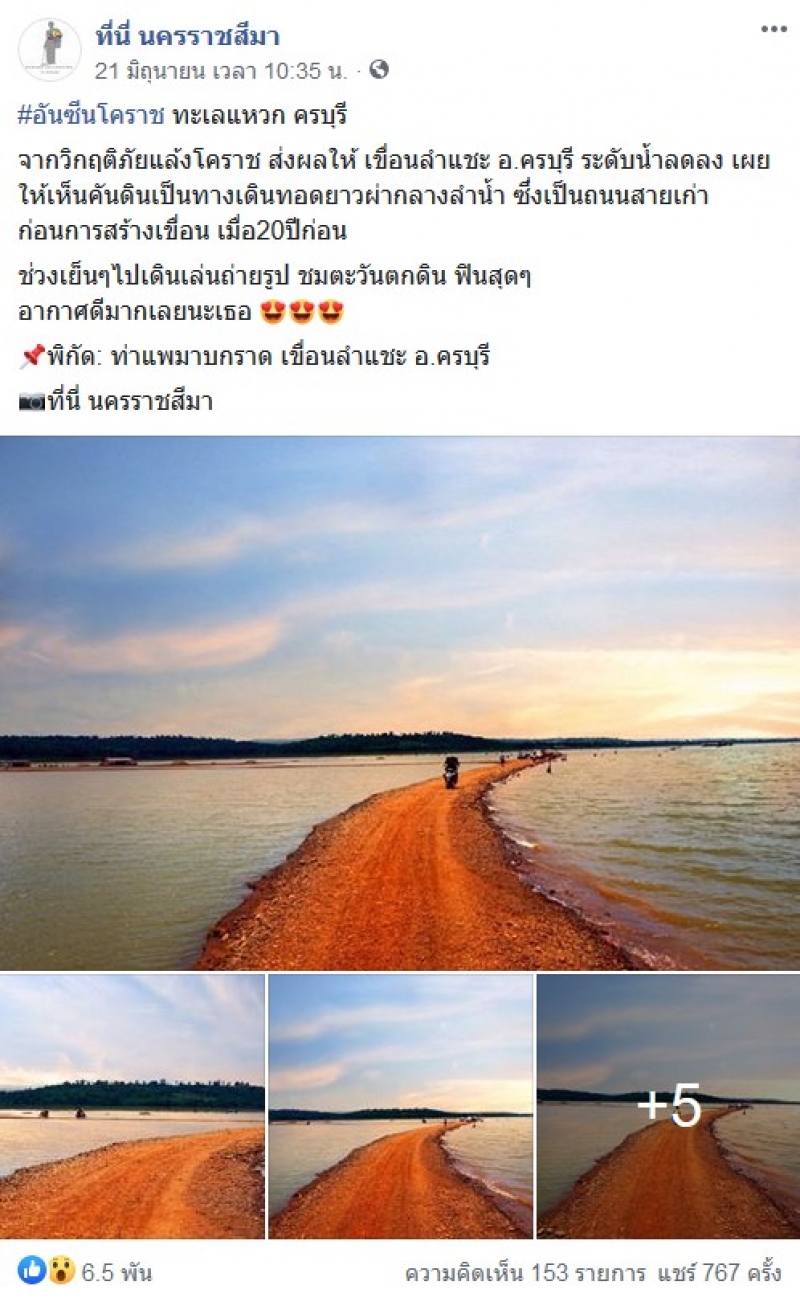Open the large sunset road photo
The height and width of the screenshot is (1302, 800).
[x=400, y=703]
